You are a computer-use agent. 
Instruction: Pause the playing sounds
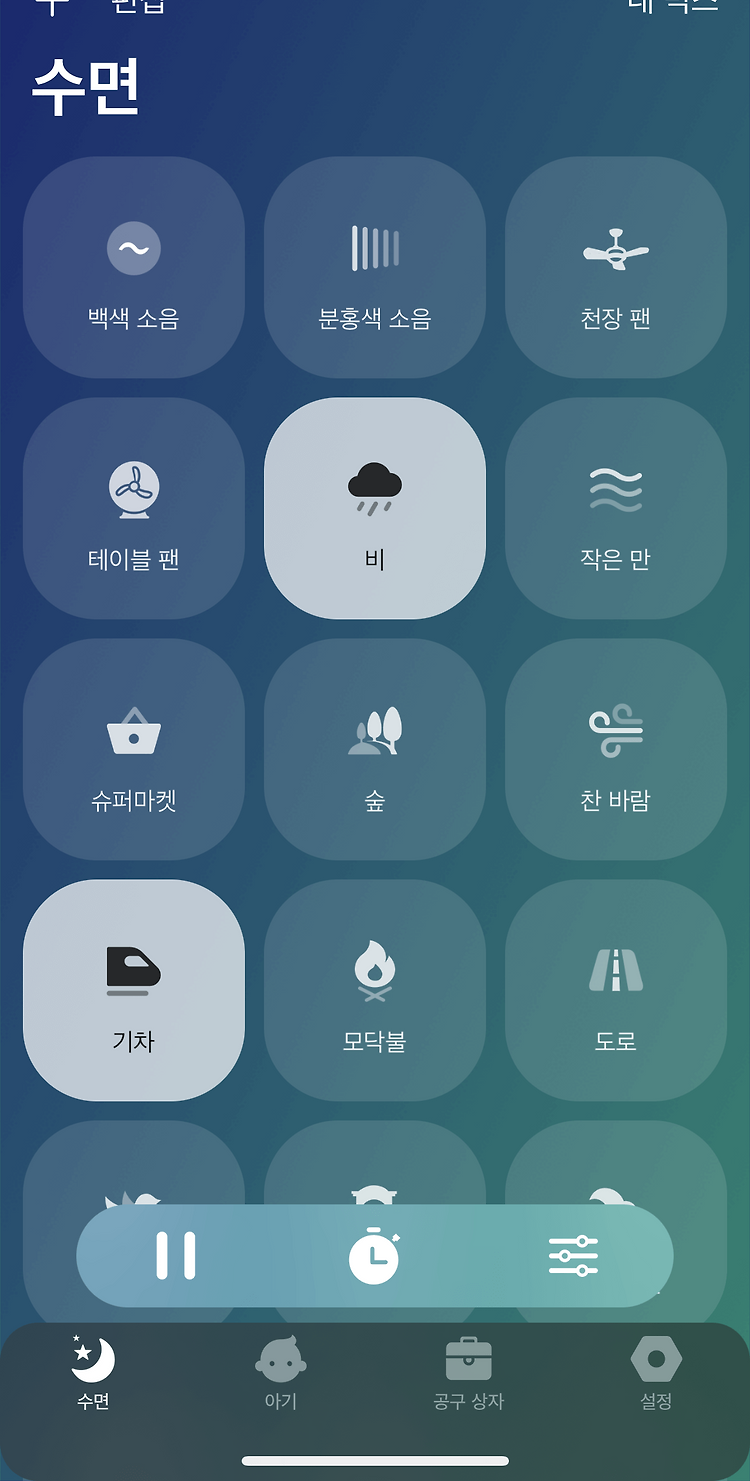[175, 1256]
